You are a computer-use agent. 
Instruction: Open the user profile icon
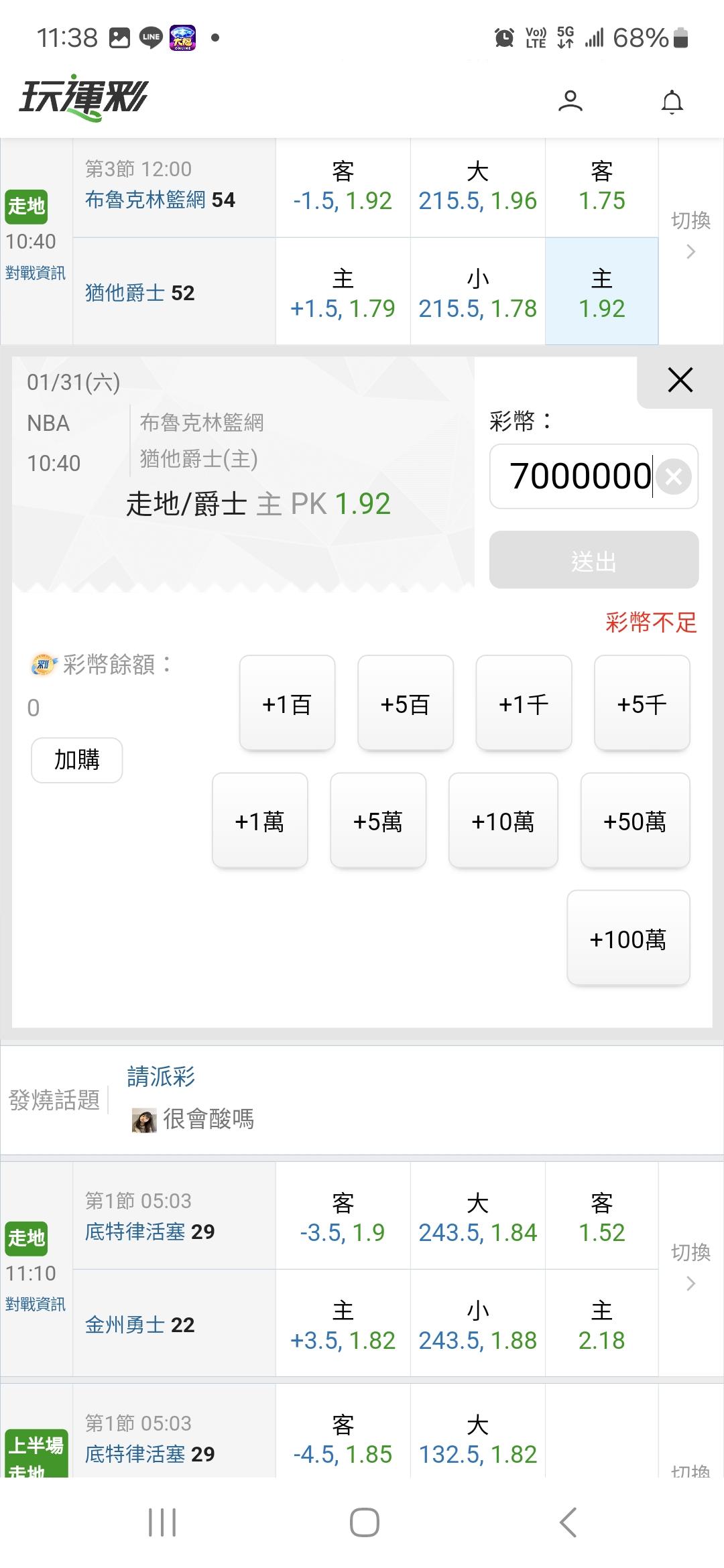[570, 101]
